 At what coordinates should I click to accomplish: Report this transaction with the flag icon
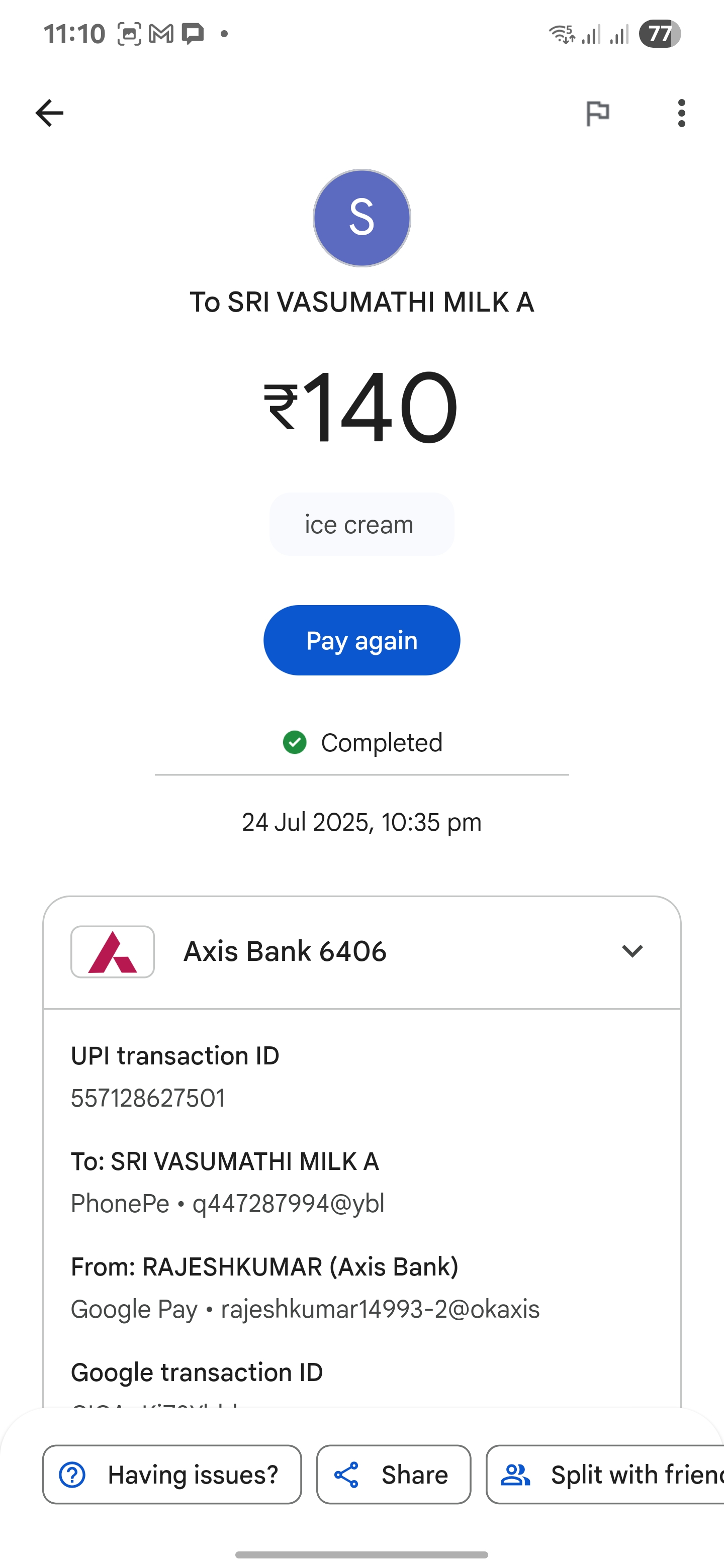click(x=597, y=113)
